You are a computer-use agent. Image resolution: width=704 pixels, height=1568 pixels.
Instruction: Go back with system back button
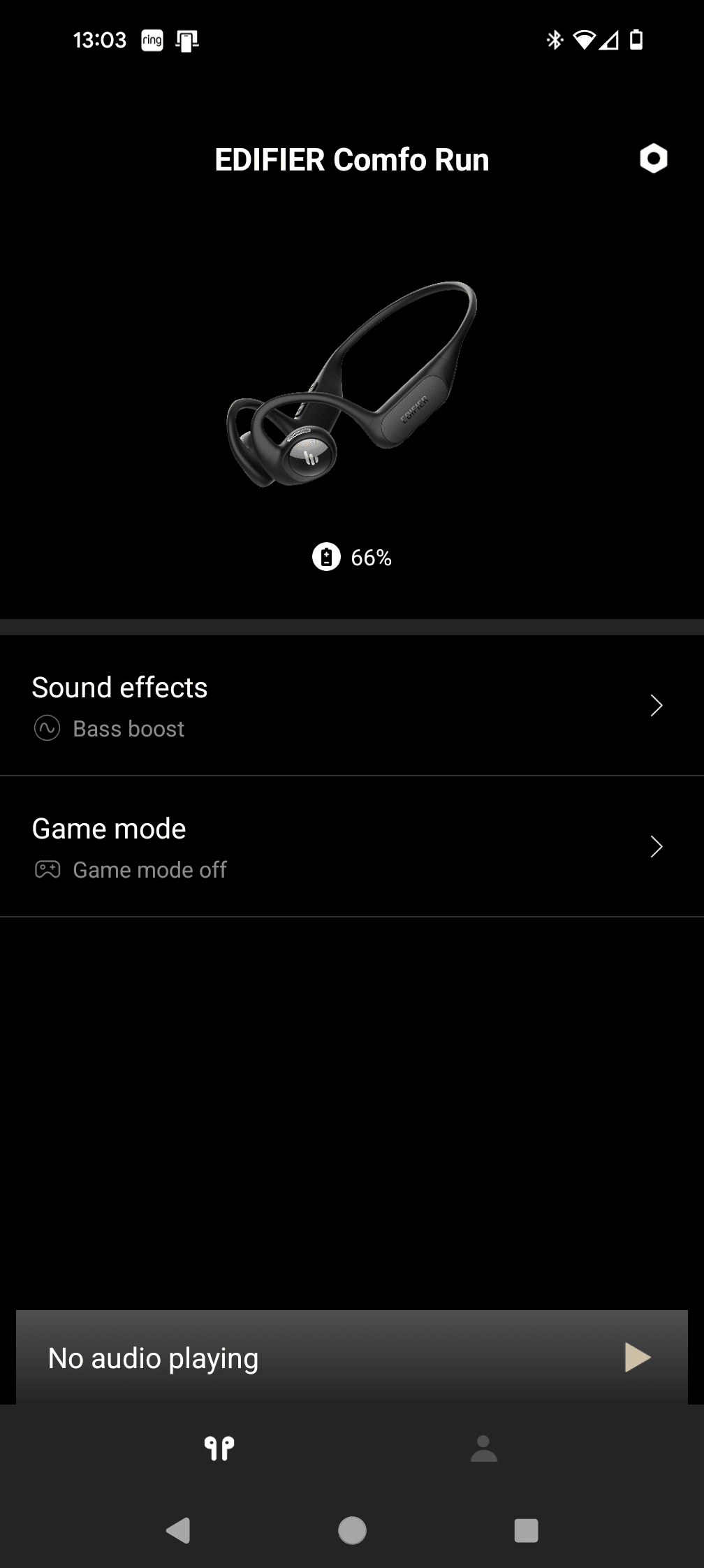pyautogui.click(x=178, y=1530)
